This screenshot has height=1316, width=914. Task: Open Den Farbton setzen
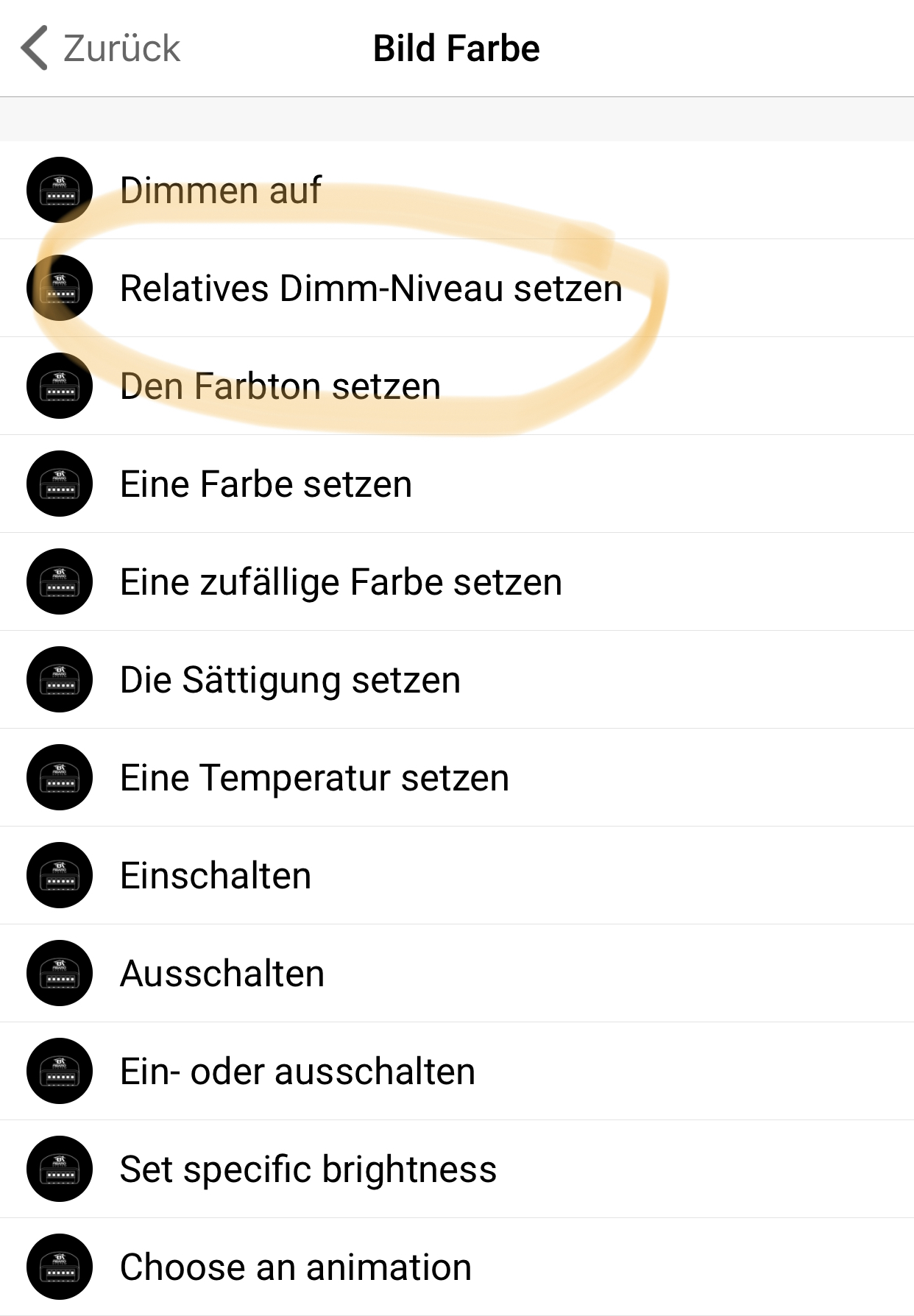[280, 386]
